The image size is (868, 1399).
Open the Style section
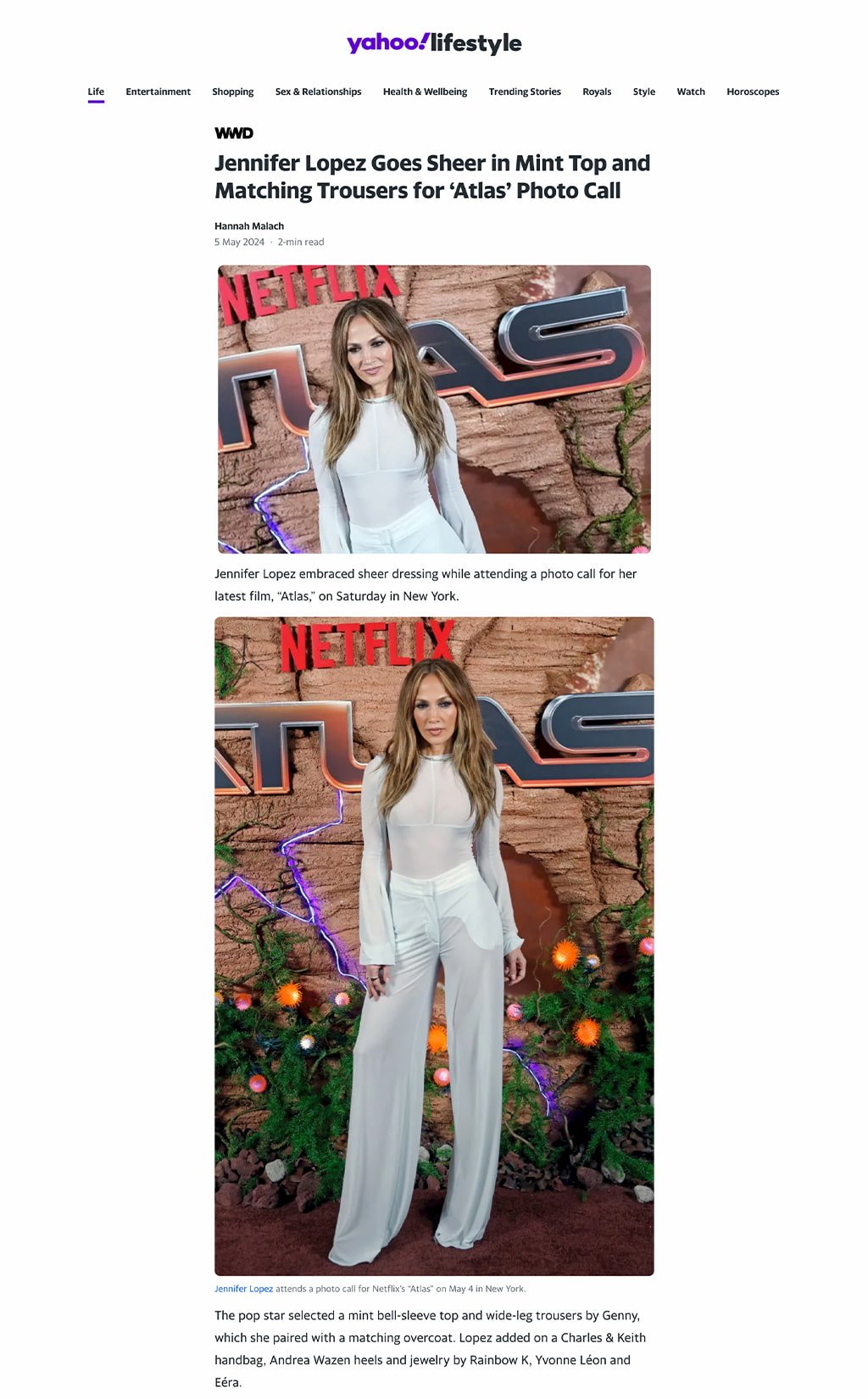point(643,92)
